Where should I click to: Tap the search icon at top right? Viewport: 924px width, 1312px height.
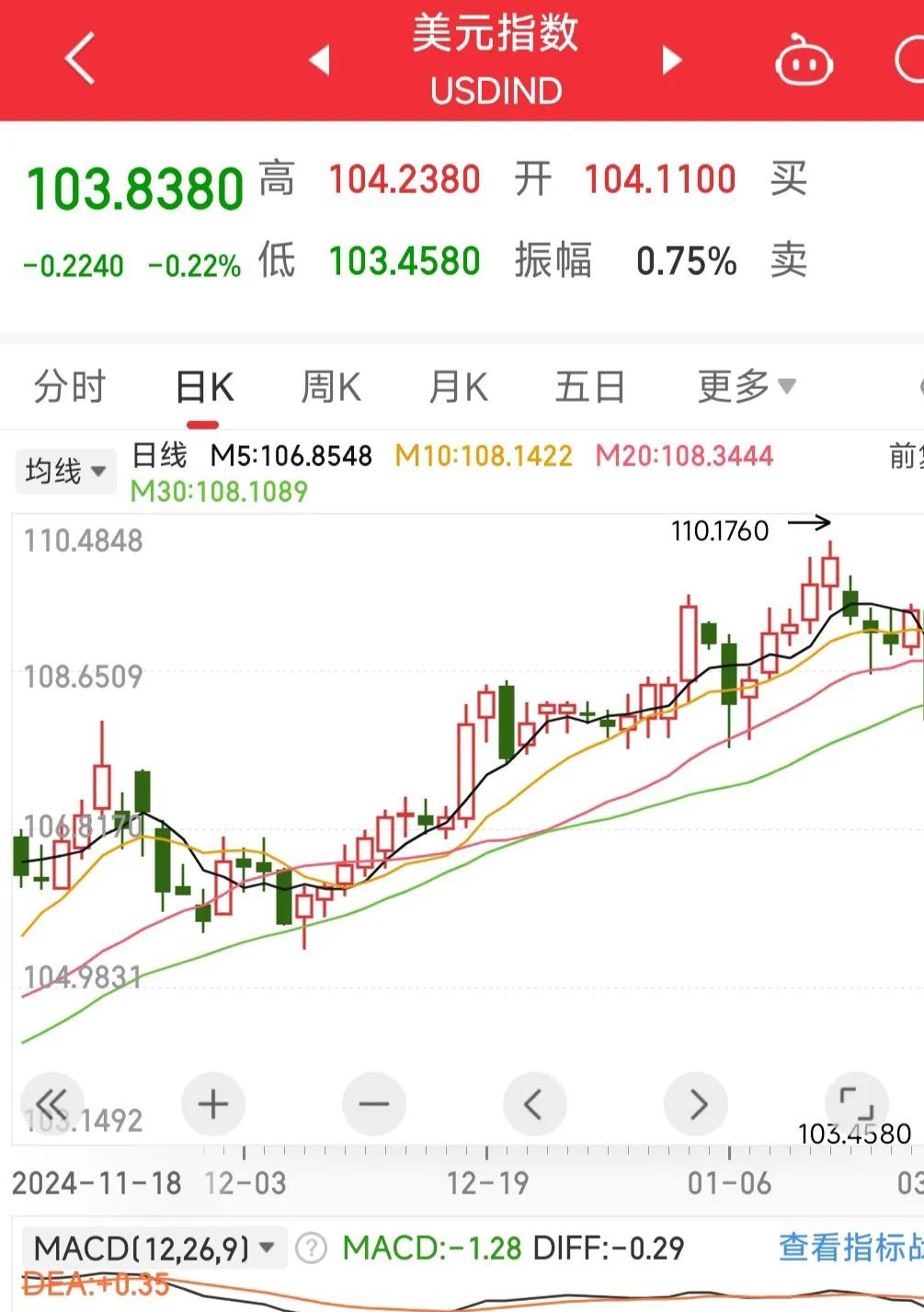point(918,59)
